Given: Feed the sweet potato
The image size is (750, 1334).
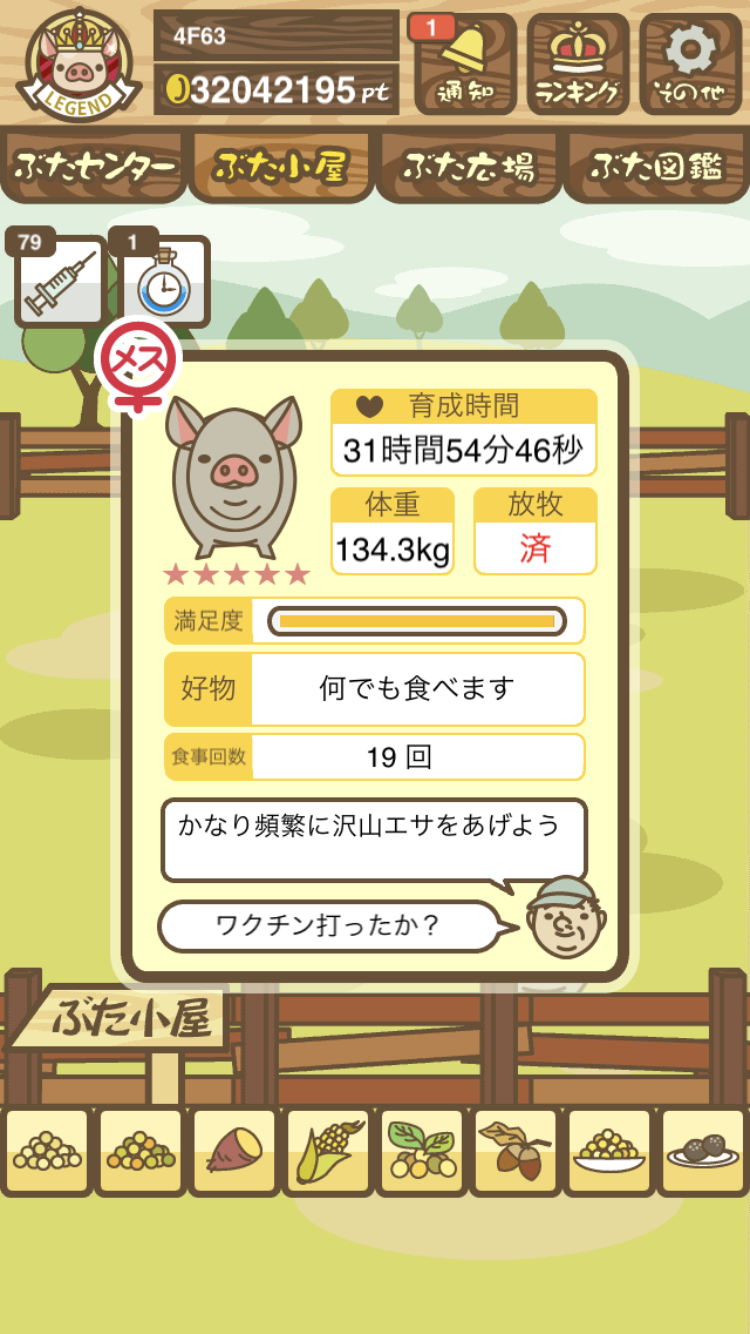Looking at the screenshot, I should point(235,1151).
